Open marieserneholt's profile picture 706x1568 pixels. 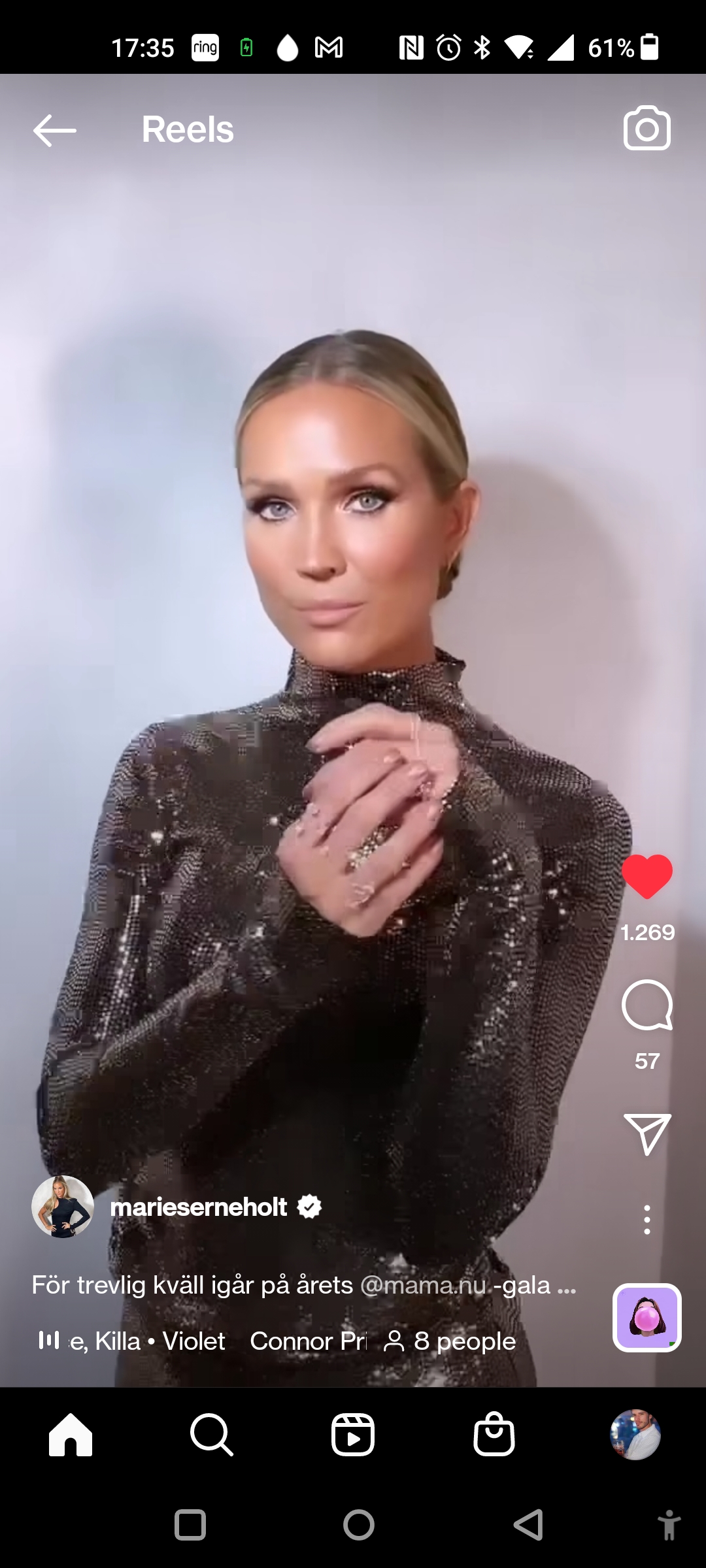tap(63, 1207)
